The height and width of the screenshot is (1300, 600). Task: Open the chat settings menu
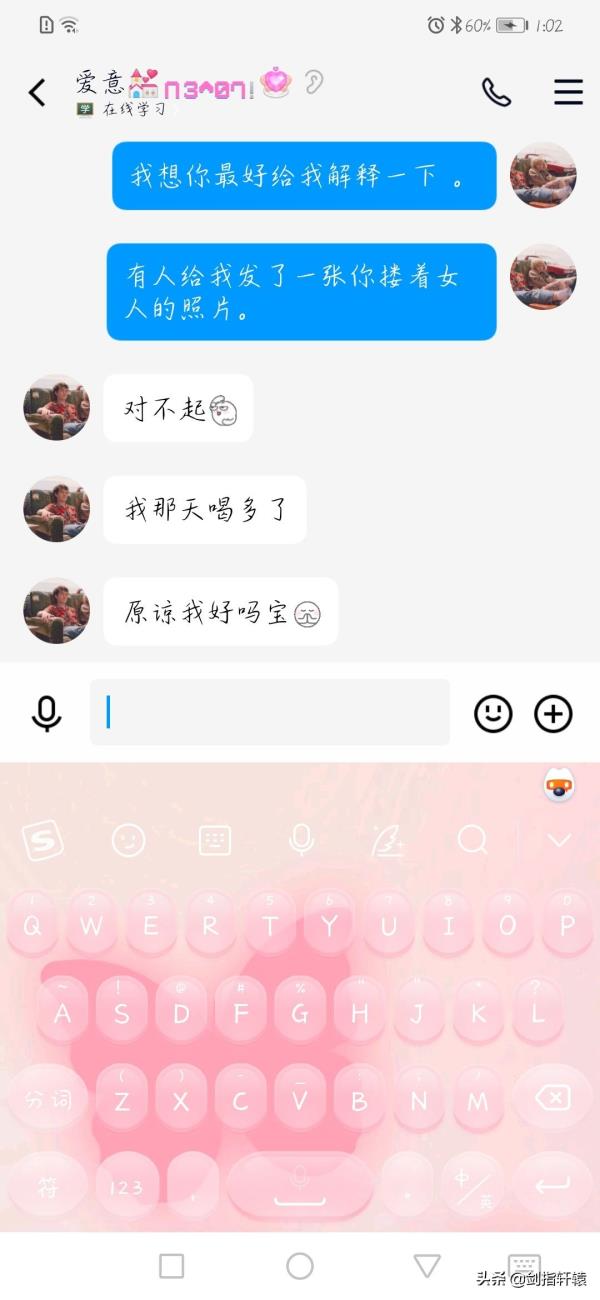click(568, 93)
